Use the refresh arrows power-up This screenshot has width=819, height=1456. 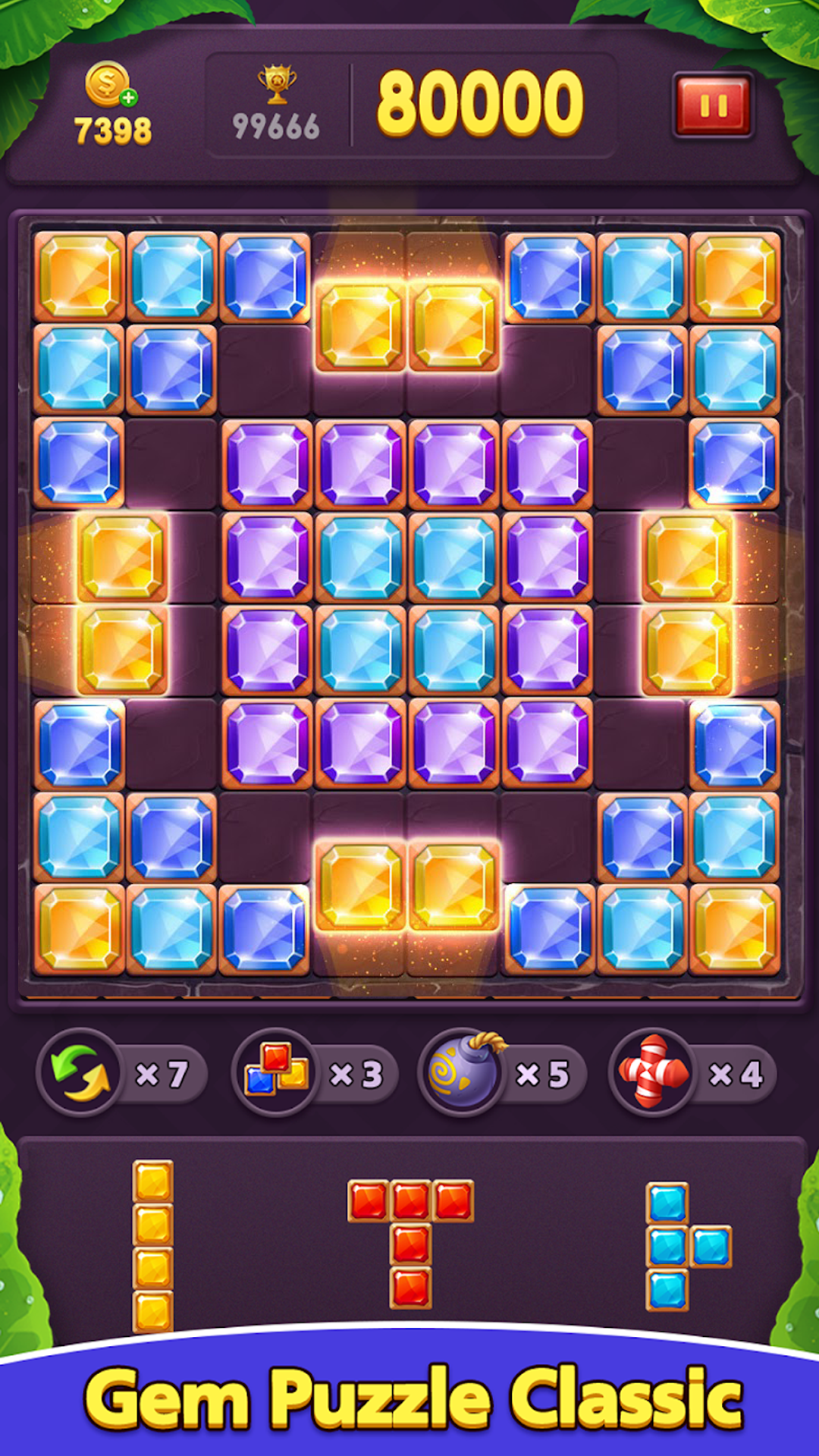coord(80,1072)
